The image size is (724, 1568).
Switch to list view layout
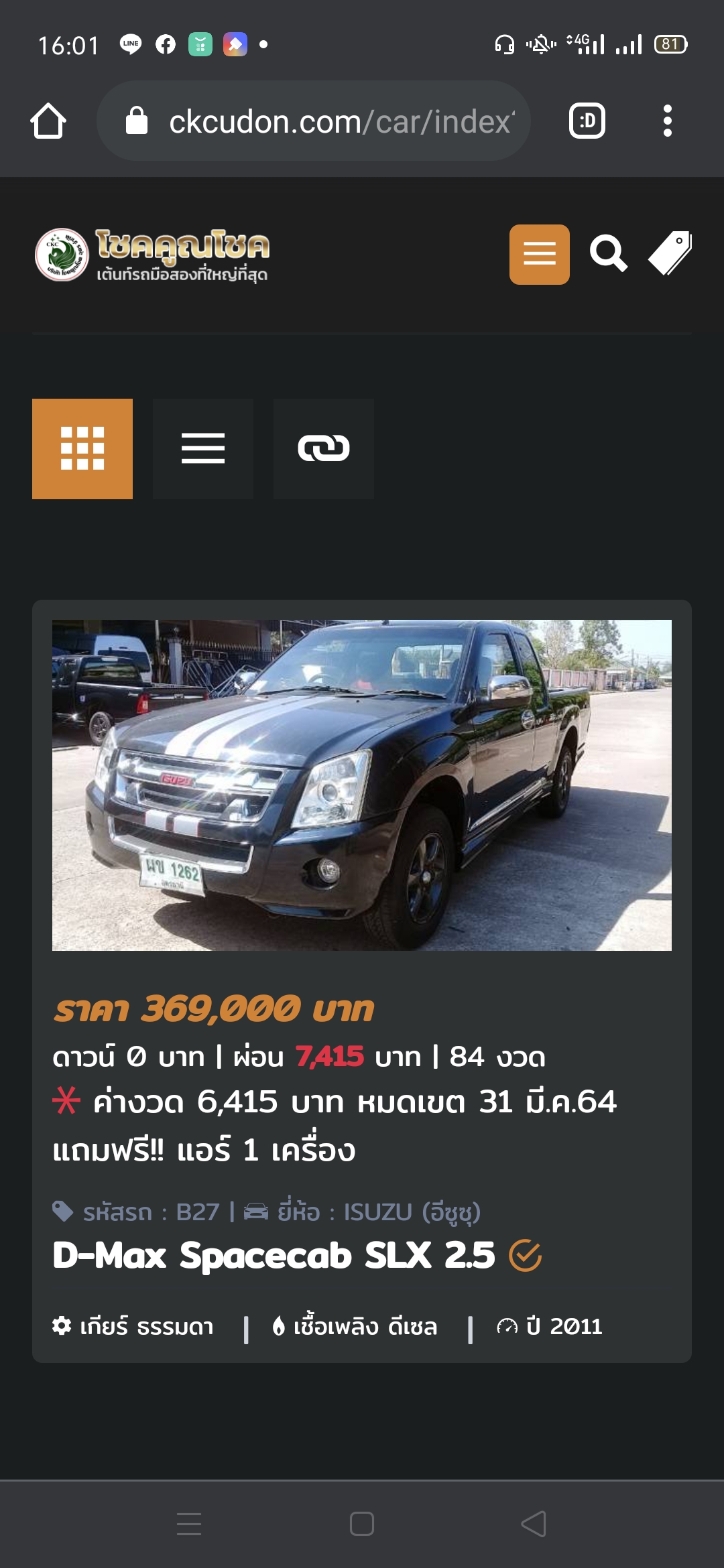[203, 449]
